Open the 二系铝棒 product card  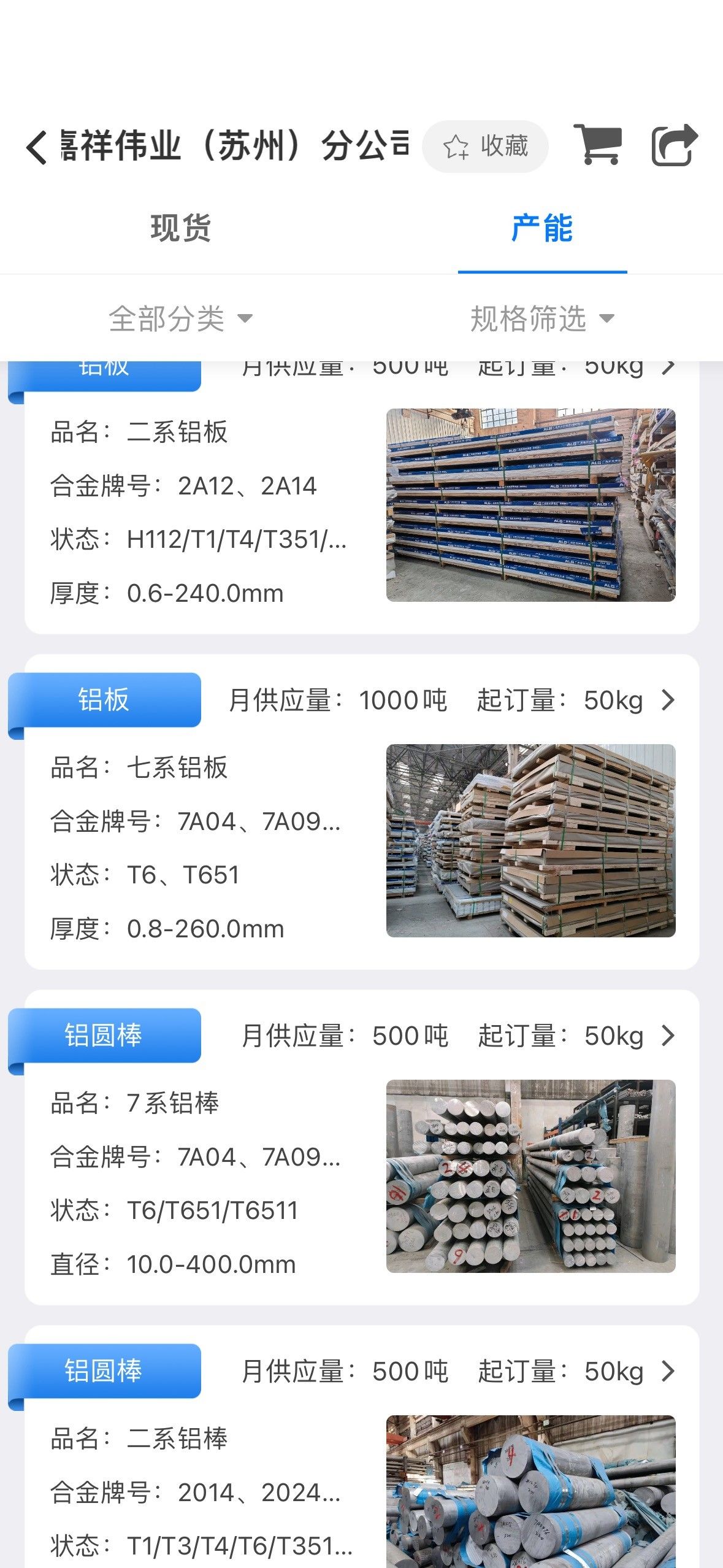[x=362, y=1447]
